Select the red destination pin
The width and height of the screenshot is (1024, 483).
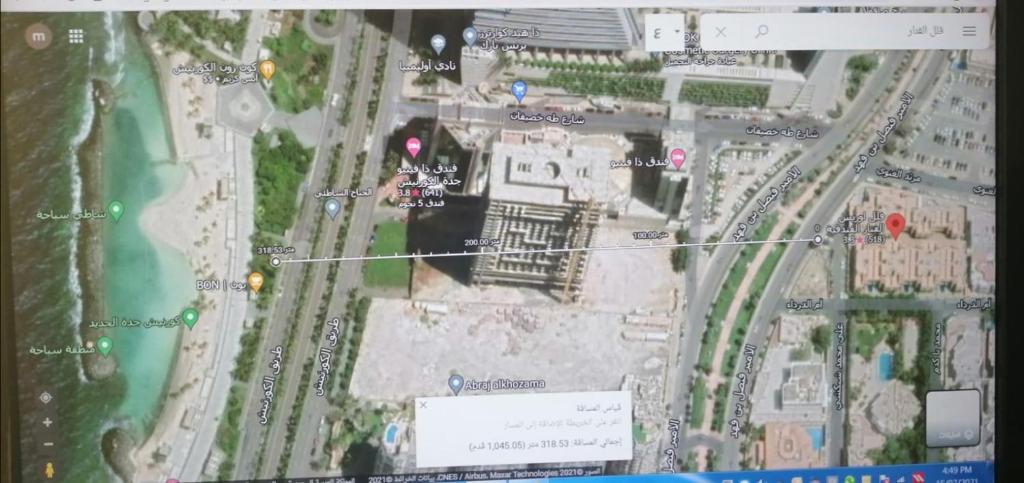pos(896,225)
